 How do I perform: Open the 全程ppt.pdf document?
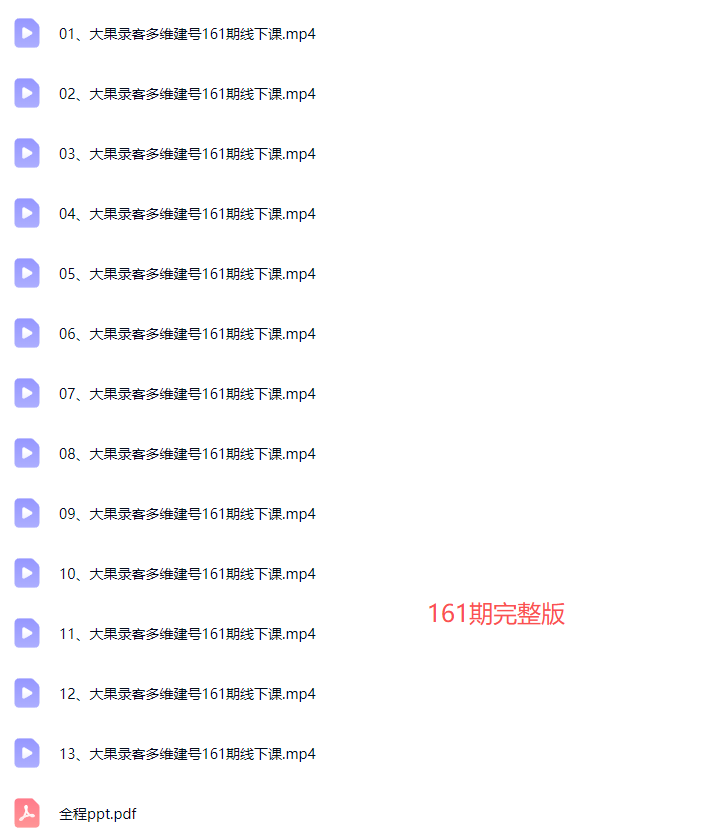pyautogui.click(x=97, y=814)
